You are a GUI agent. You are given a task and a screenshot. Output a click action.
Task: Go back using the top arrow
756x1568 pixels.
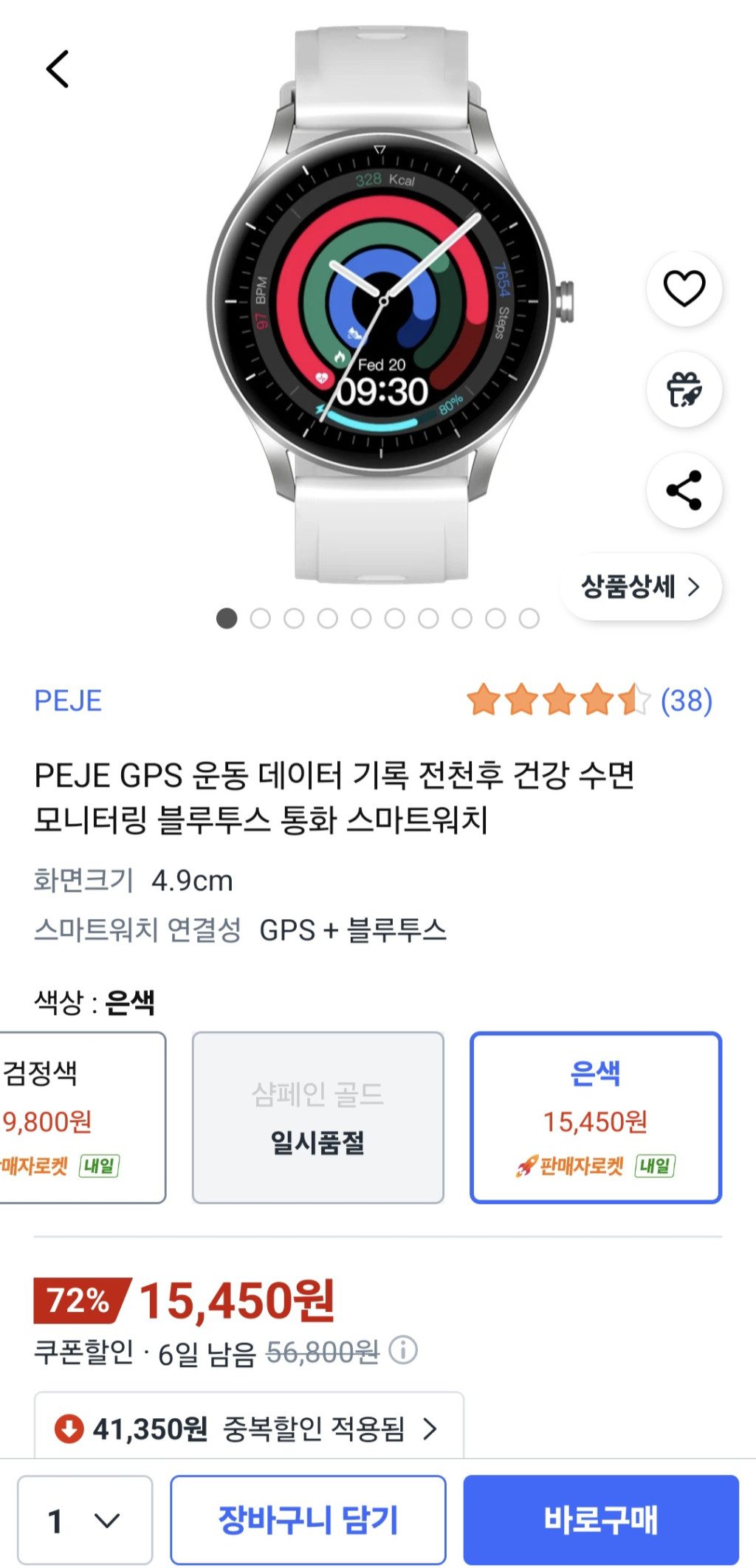[58, 69]
